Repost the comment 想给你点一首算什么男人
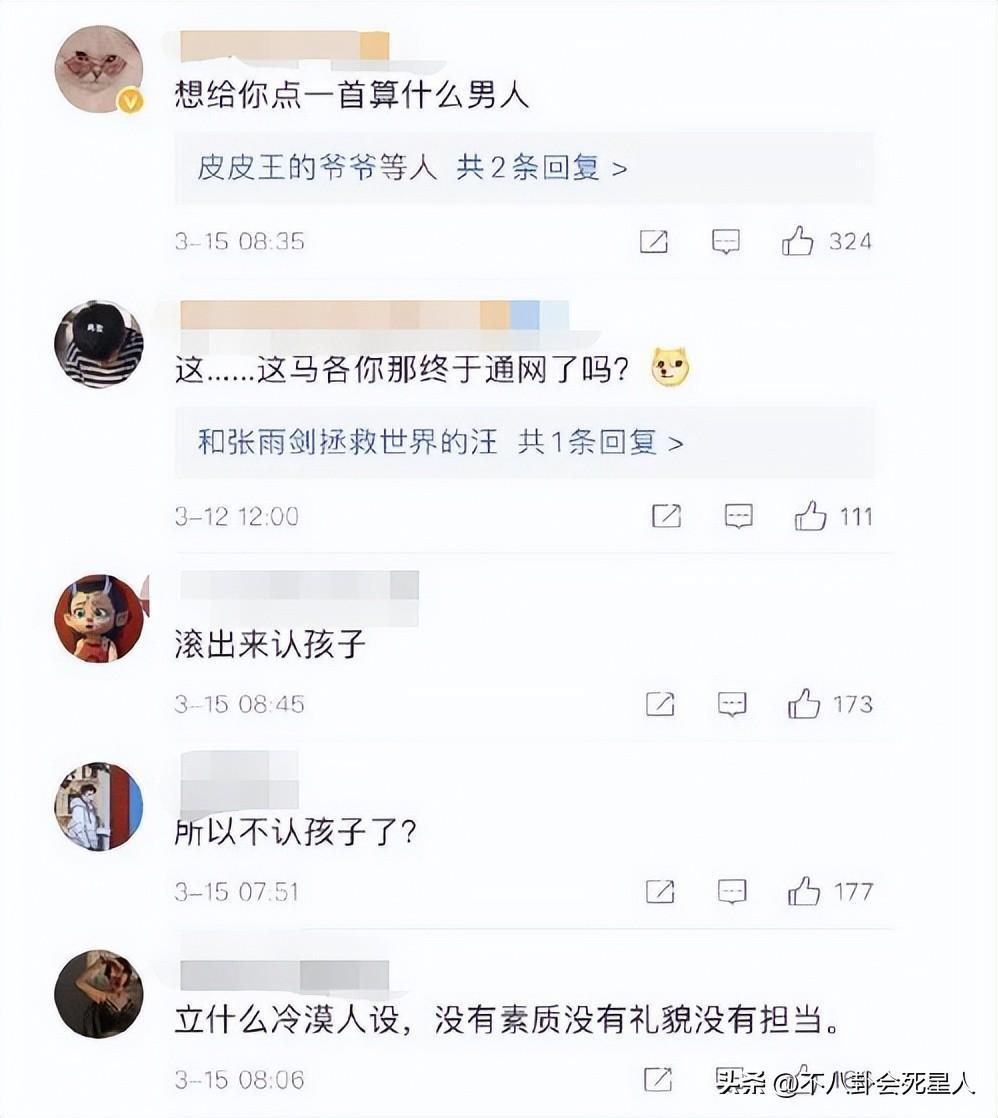998x1118 pixels. pos(653,241)
